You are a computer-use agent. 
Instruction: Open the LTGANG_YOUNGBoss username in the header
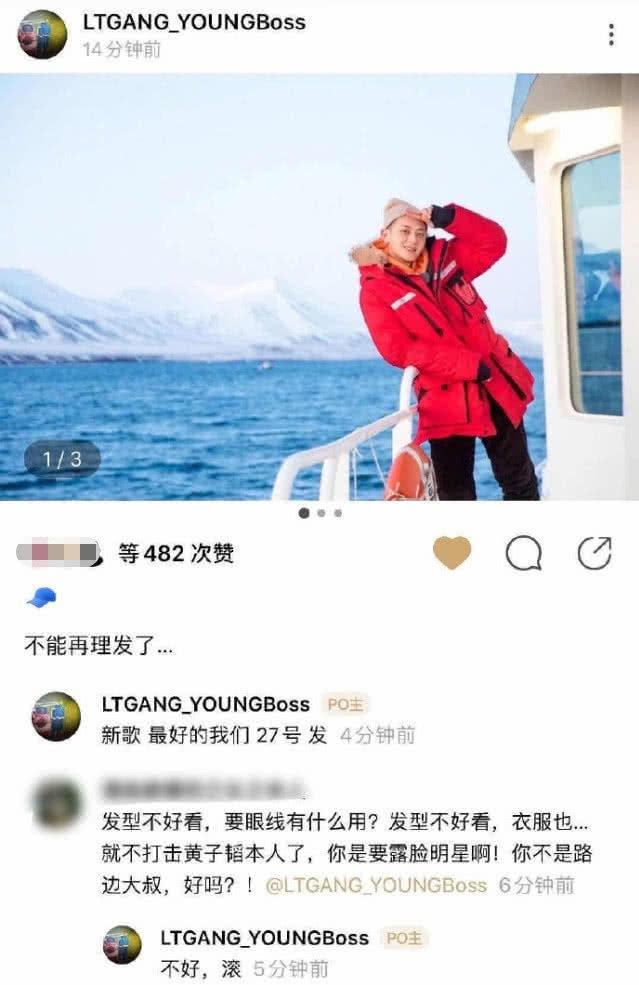pyautogui.click(x=193, y=22)
